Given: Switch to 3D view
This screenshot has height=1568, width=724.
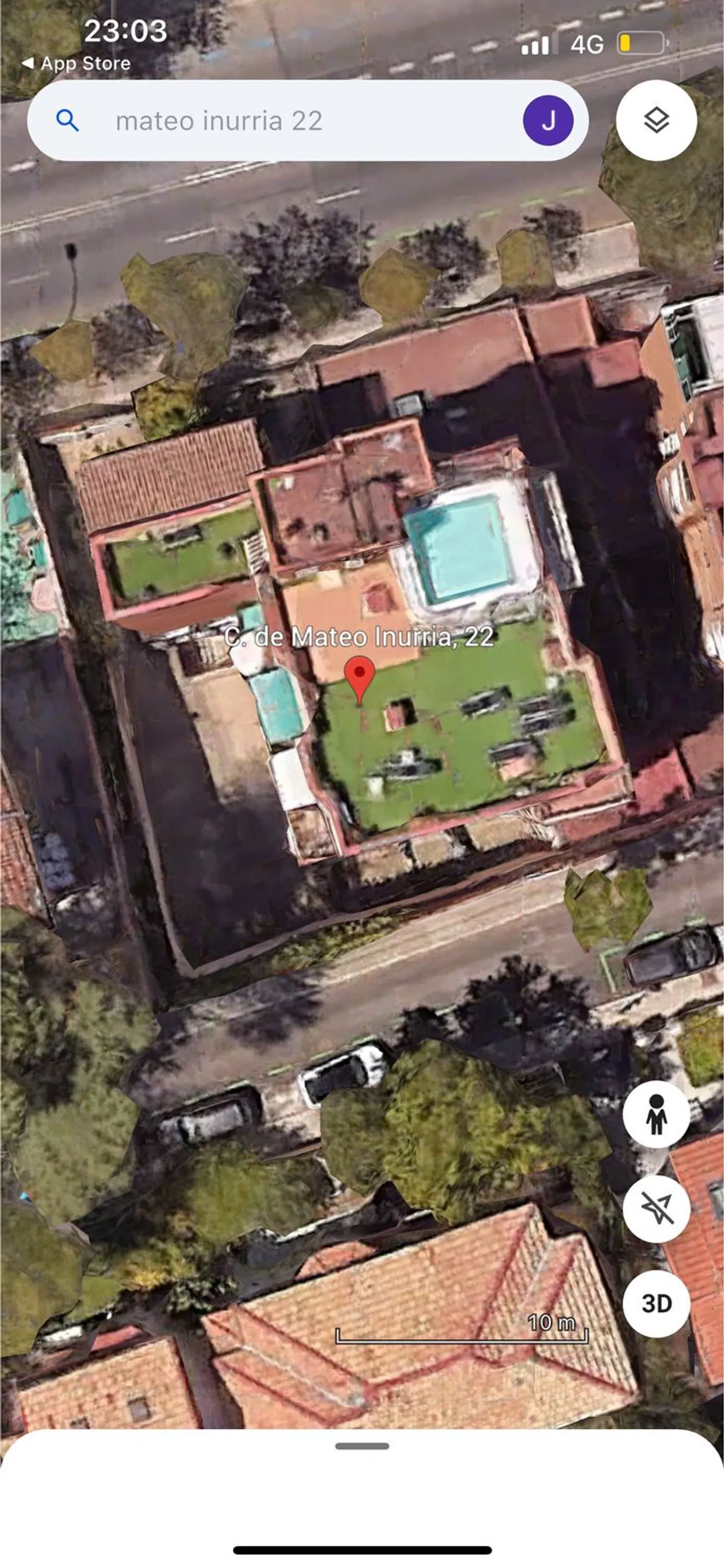Looking at the screenshot, I should coord(656,1303).
